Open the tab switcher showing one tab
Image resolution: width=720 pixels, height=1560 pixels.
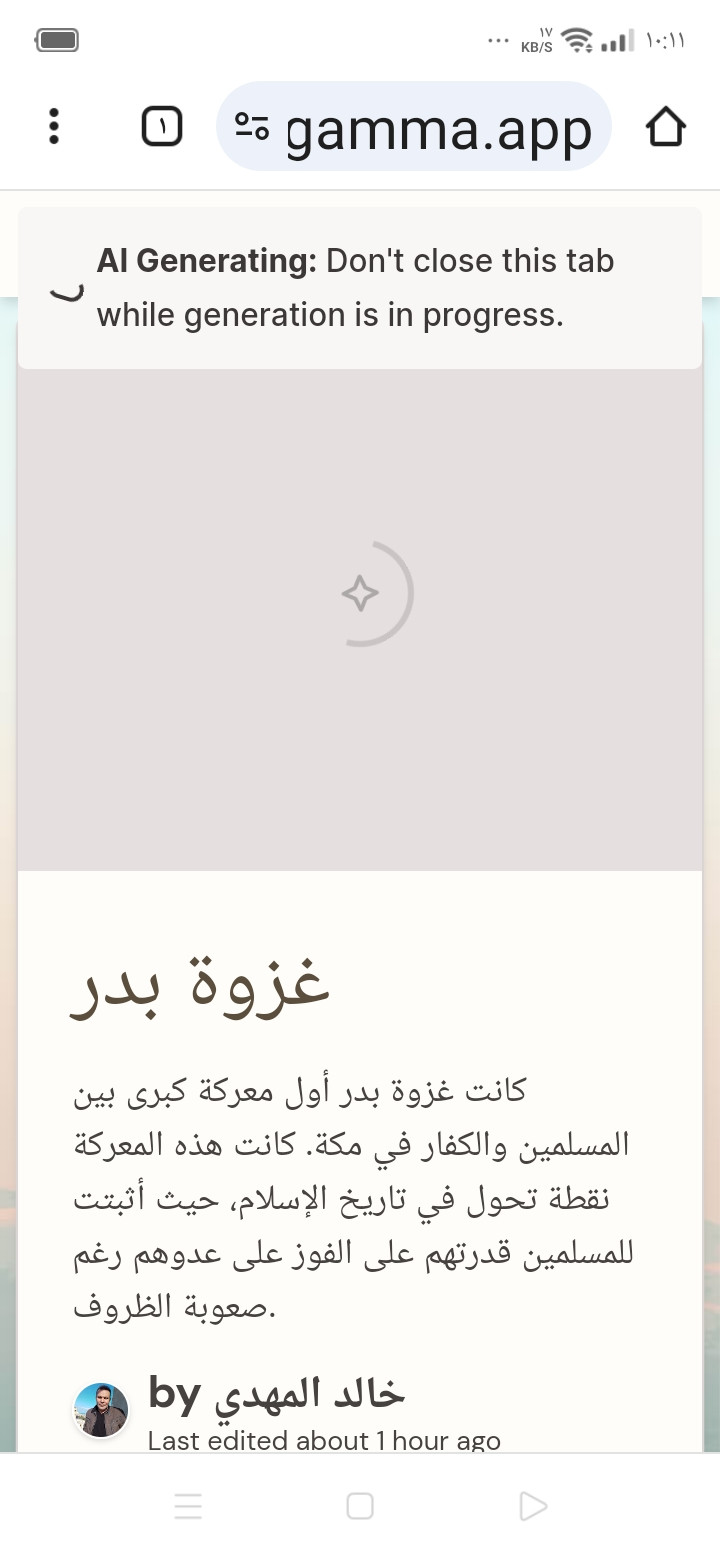(x=162, y=127)
